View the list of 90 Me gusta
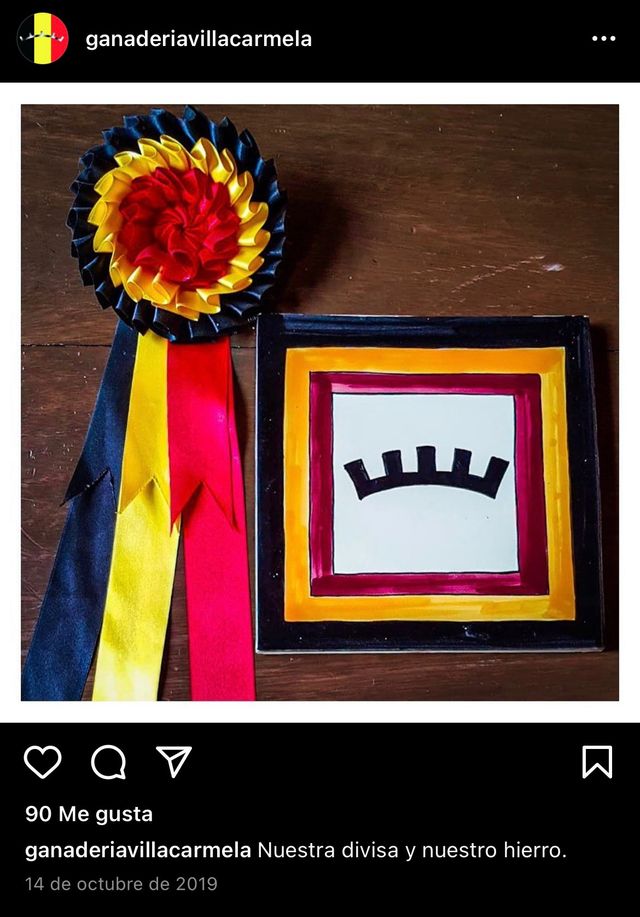This screenshot has height=917, width=640. 89,814
